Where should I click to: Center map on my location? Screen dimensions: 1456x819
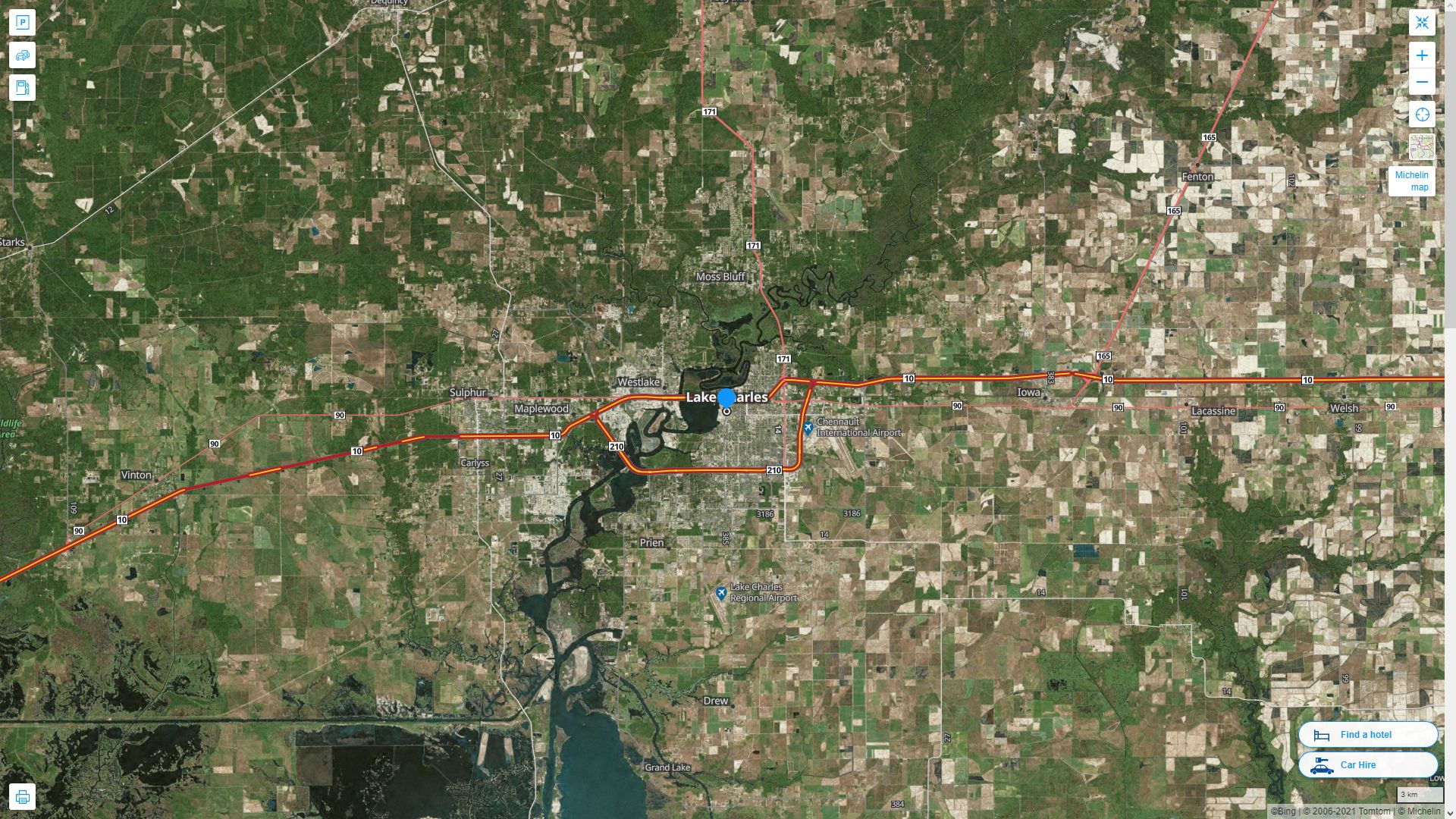point(1422,115)
